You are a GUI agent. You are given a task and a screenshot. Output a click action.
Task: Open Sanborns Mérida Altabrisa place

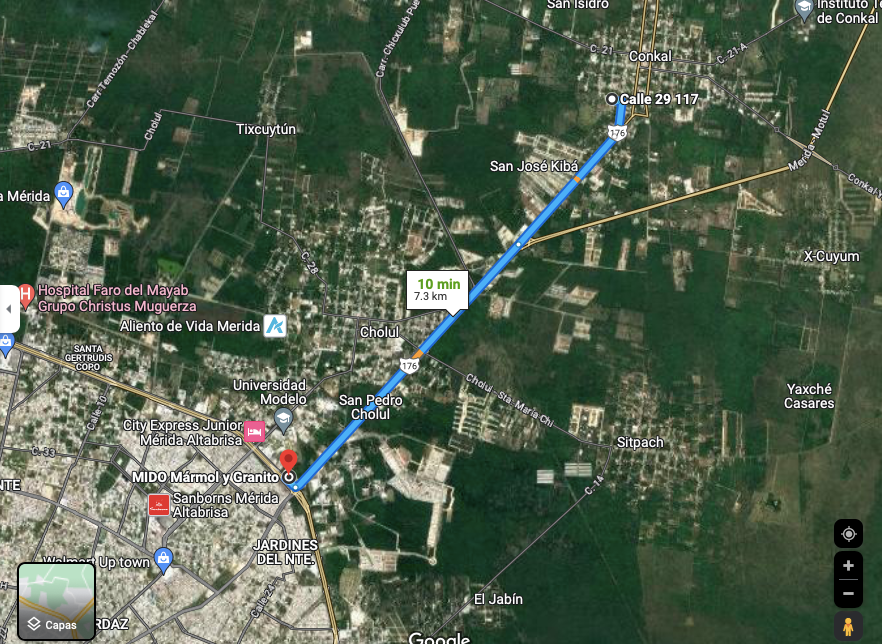tap(158, 504)
